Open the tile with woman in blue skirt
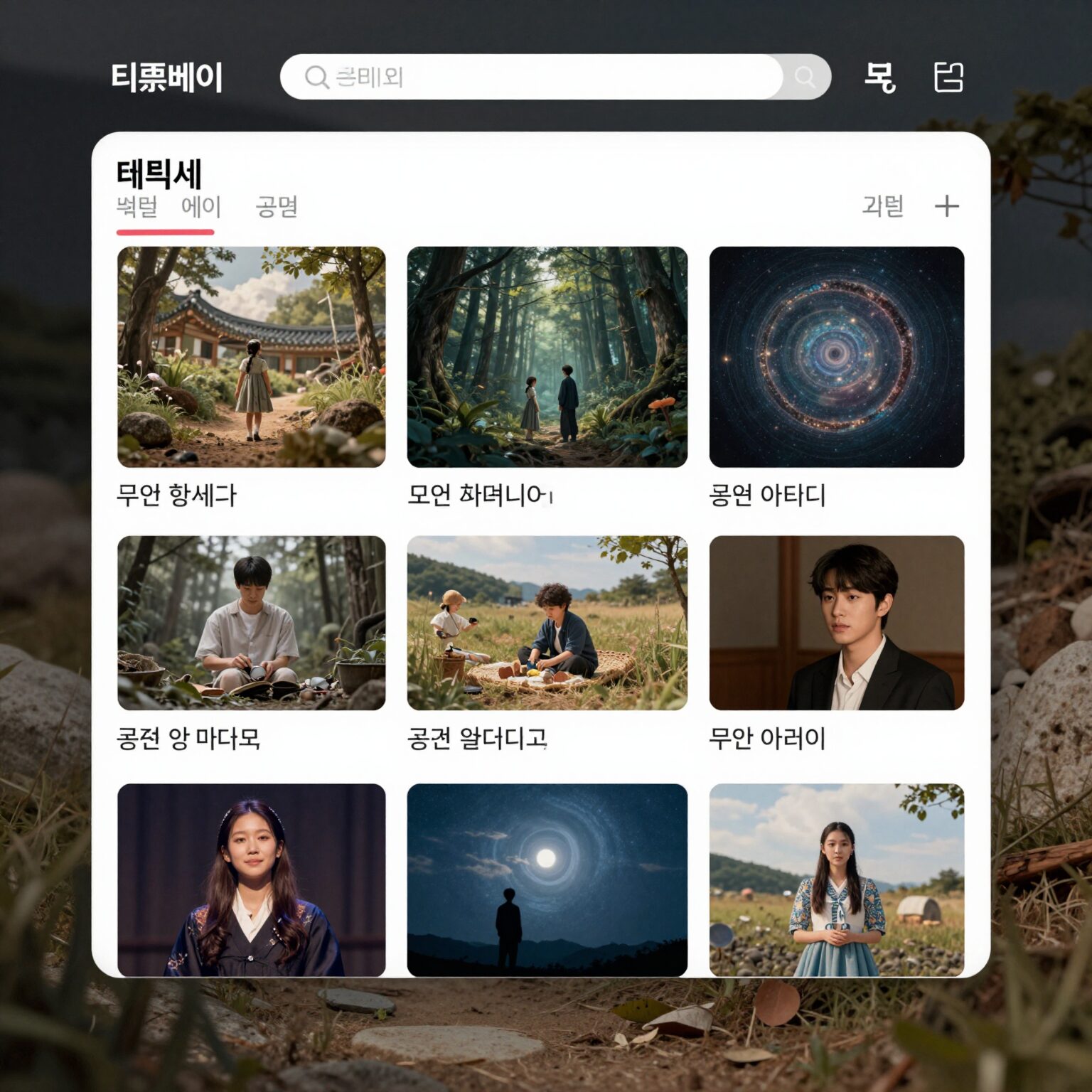This screenshot has width=1092, height=1092. (836, 879)
